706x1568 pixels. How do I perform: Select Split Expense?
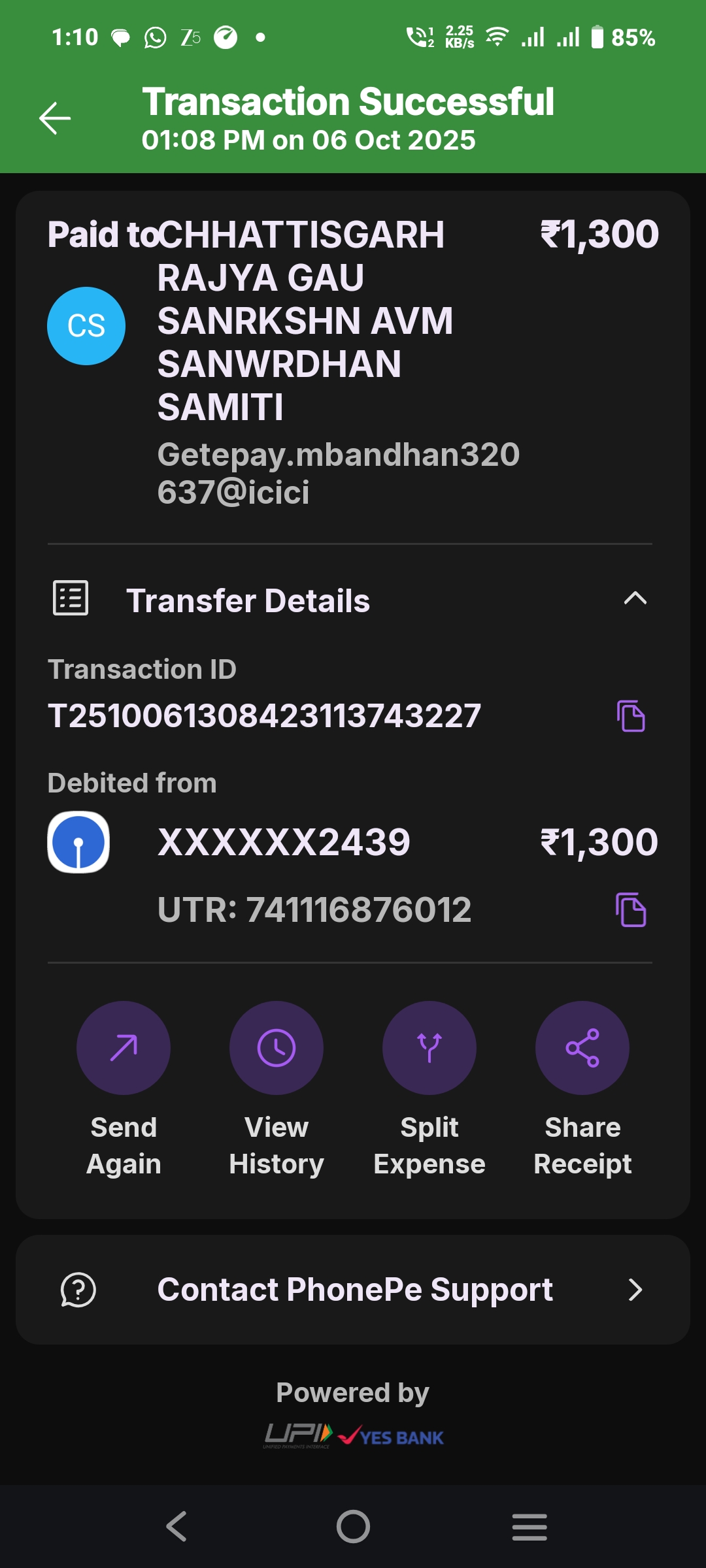click(x=429, y=1048)
